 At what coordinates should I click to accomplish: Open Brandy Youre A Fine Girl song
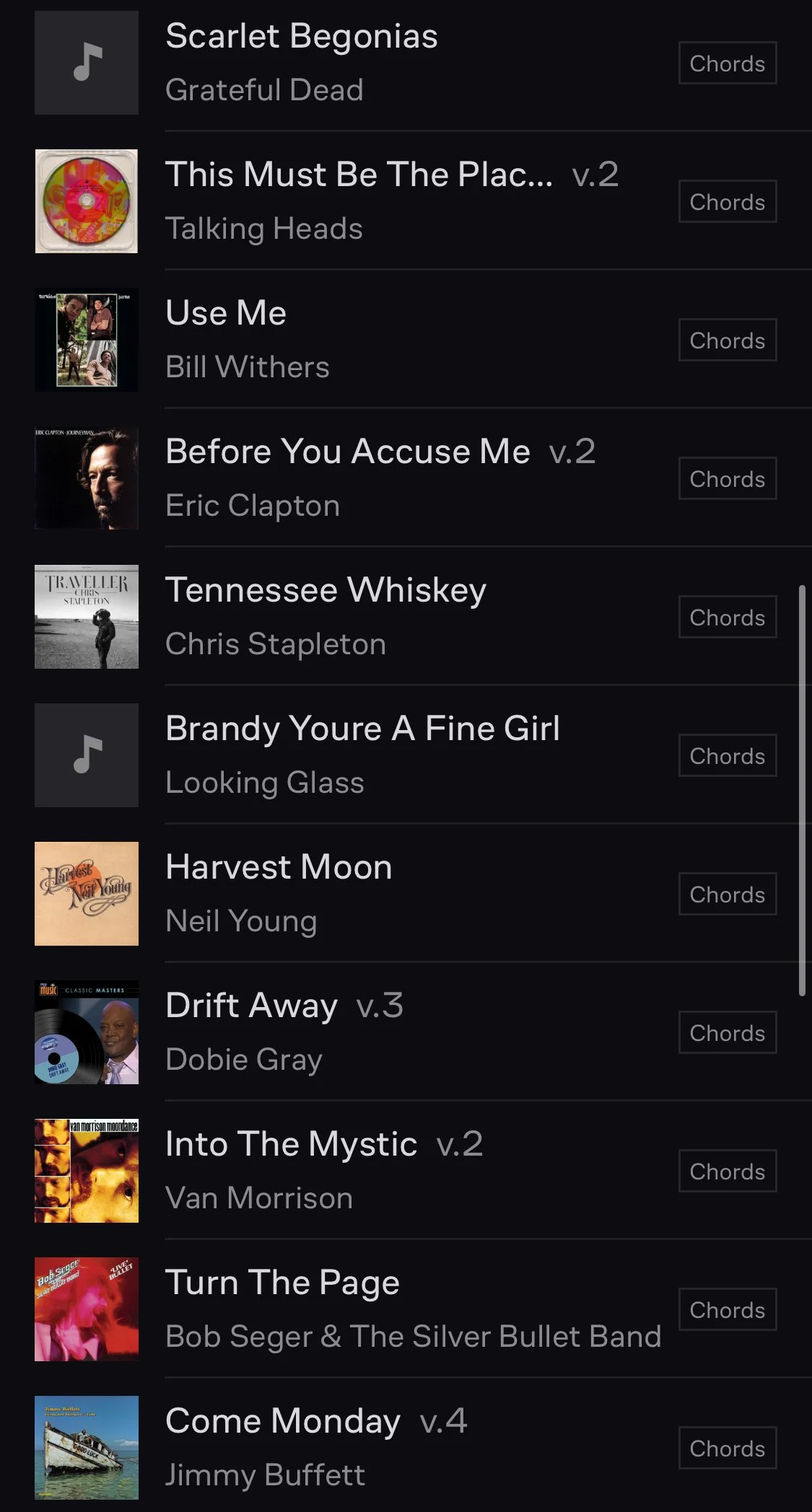click(x=362, y=729)
